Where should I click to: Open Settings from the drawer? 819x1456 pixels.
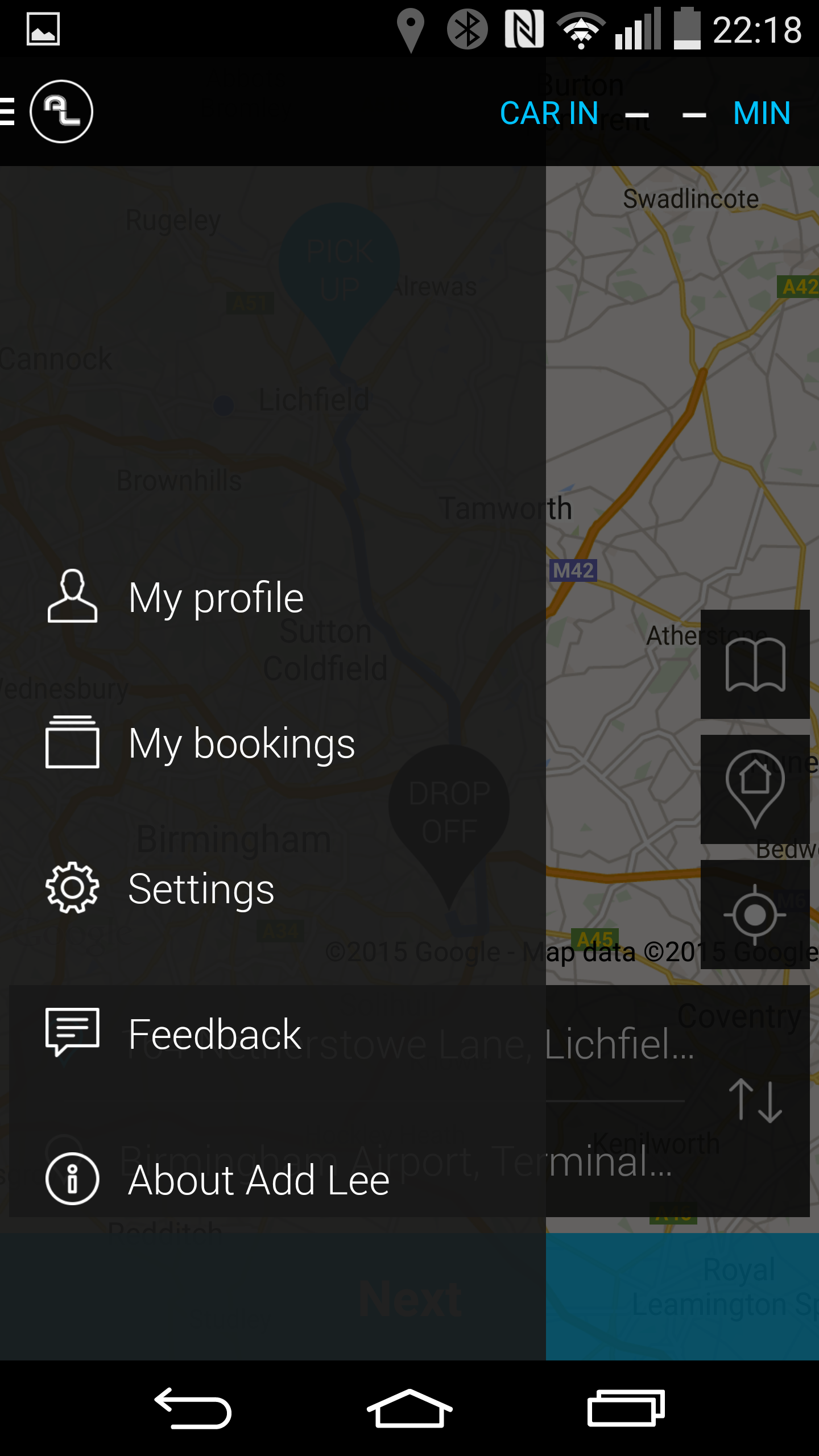(273, 888)
